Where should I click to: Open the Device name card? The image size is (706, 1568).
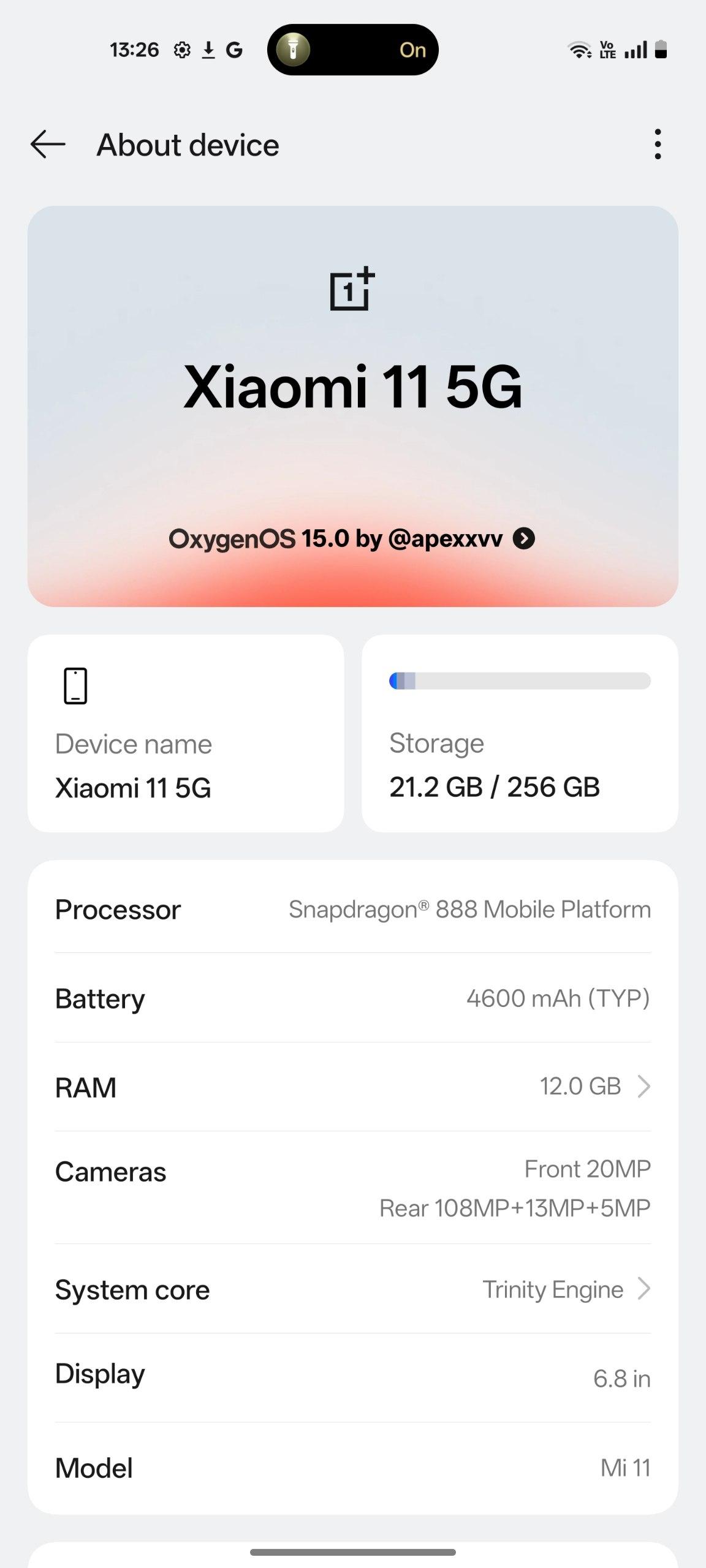(x=186, y=733)
